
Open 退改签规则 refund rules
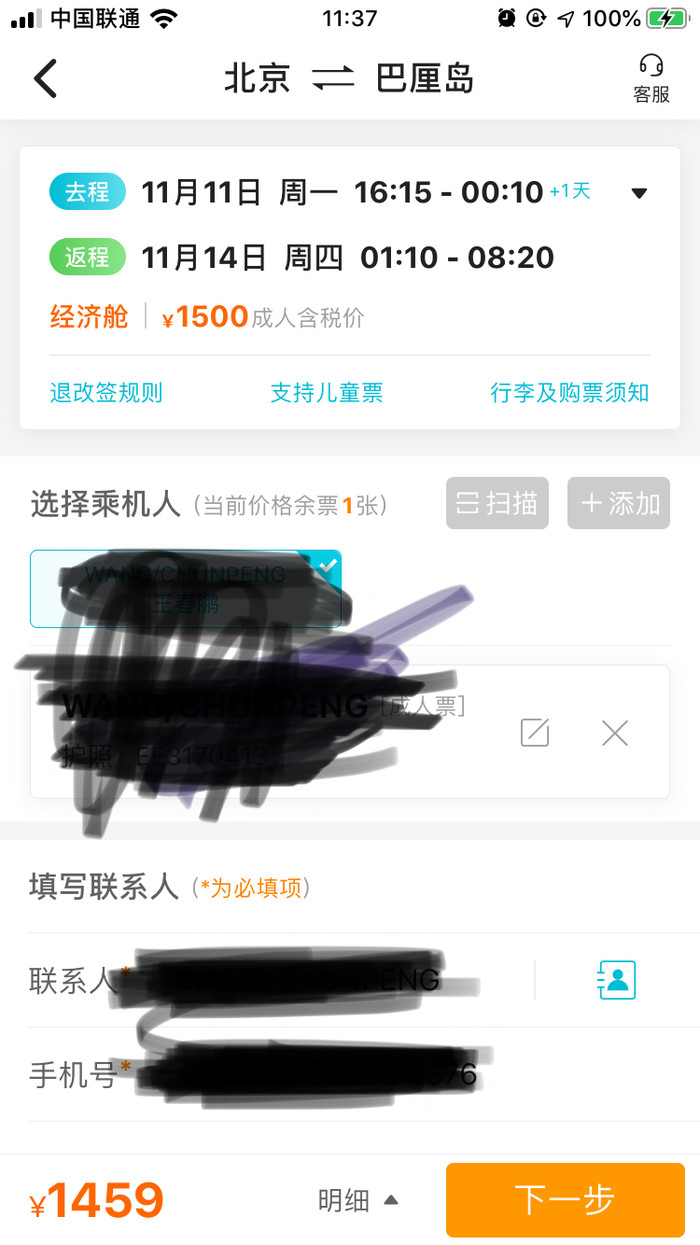(106, 393)
